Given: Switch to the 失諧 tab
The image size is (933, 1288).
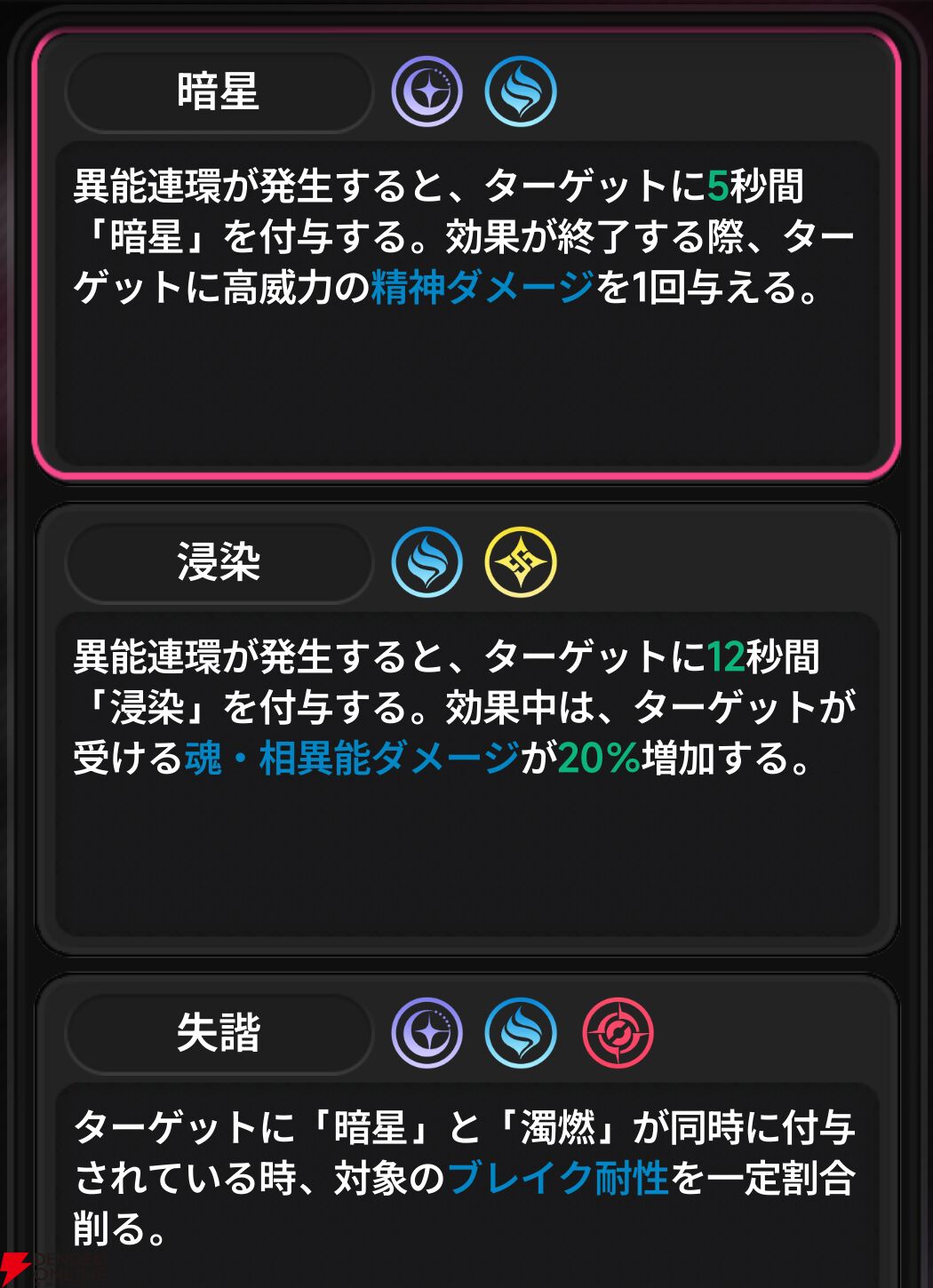Looking at the screenshot, I should [218, 1033].
